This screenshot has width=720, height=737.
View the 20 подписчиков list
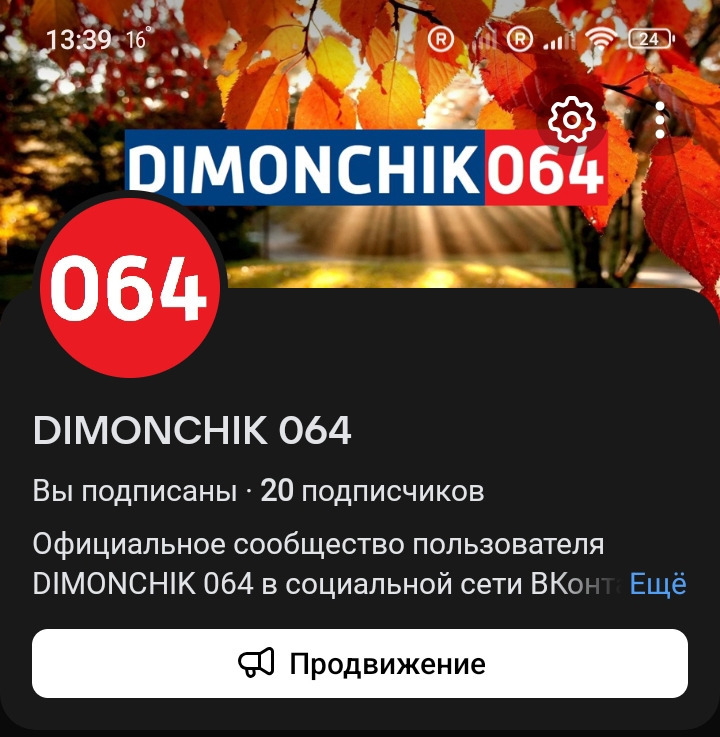372,491
